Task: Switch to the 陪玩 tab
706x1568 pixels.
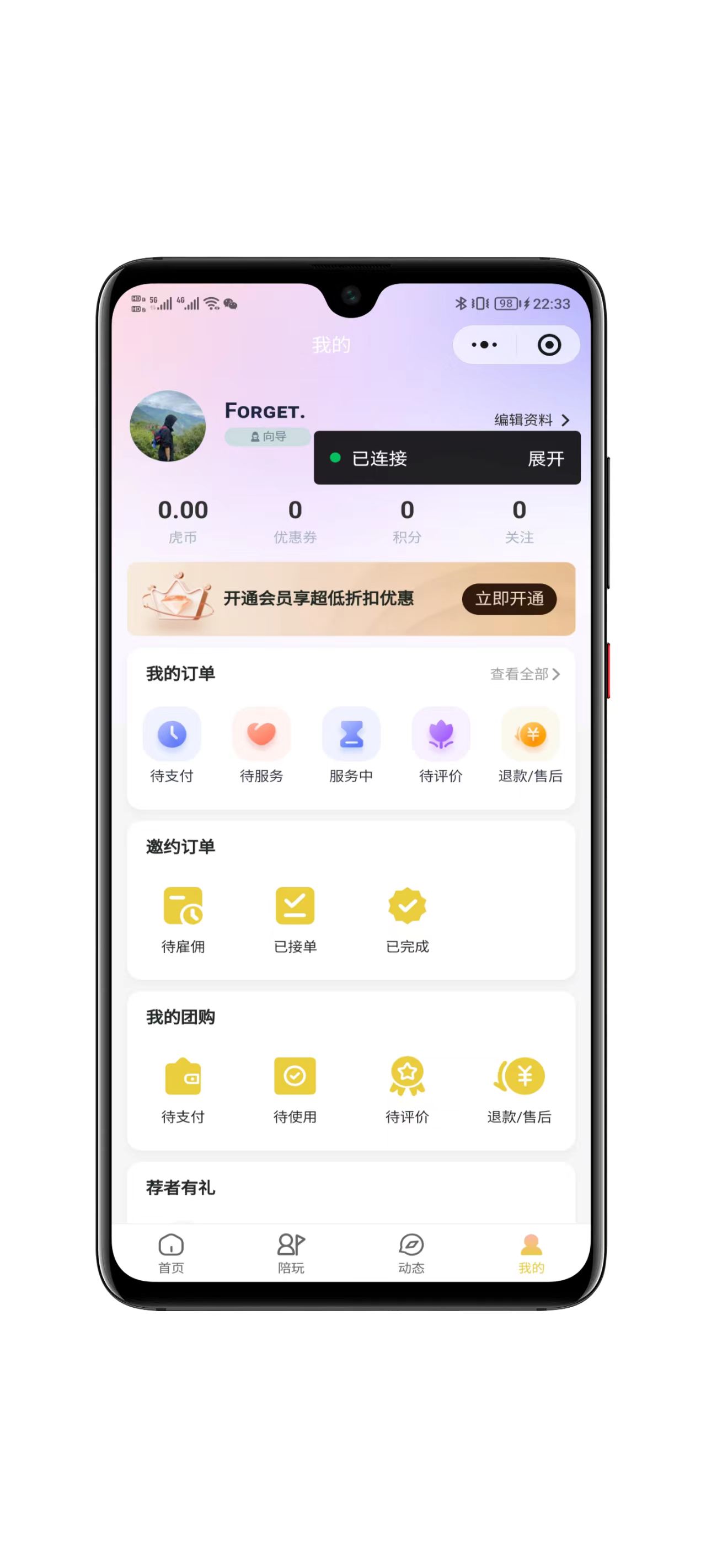Action: pyautogui.click(x=291, y=1253)
